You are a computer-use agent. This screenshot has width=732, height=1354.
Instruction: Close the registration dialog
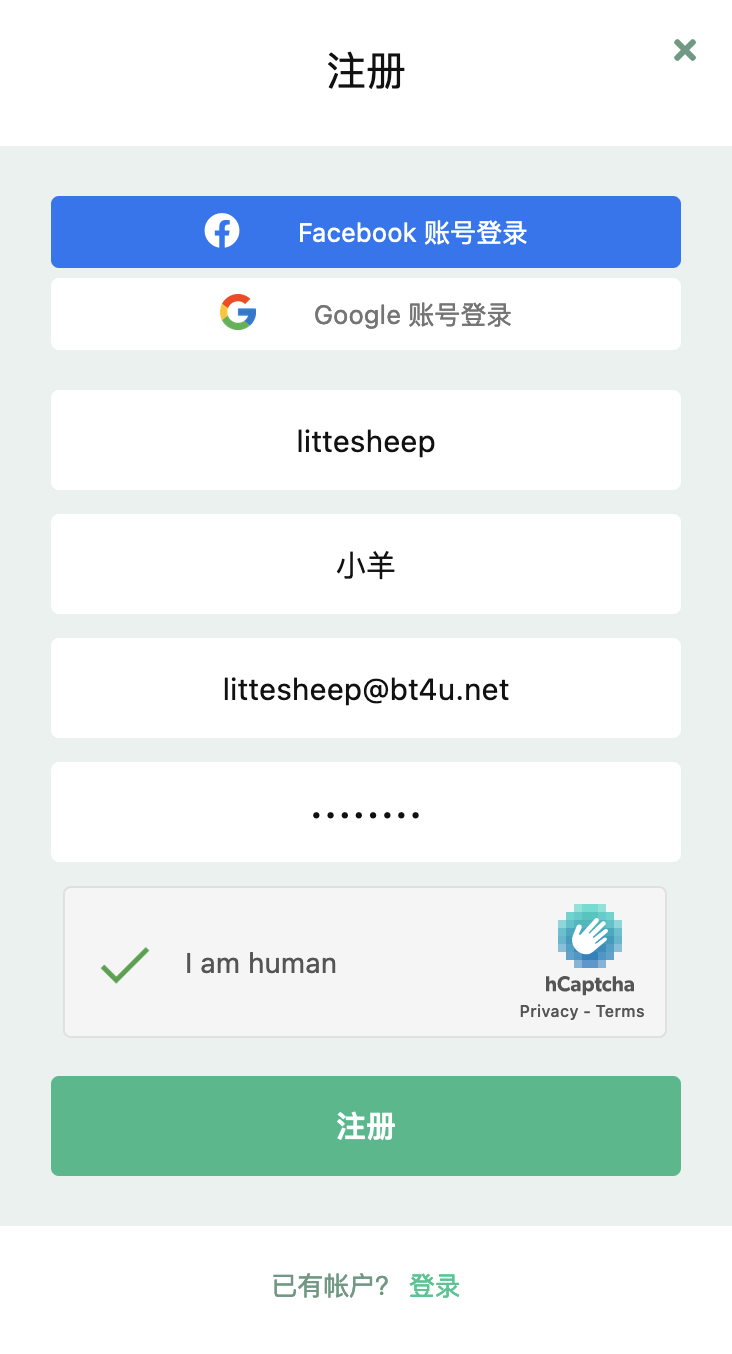[x=685, y=50]
